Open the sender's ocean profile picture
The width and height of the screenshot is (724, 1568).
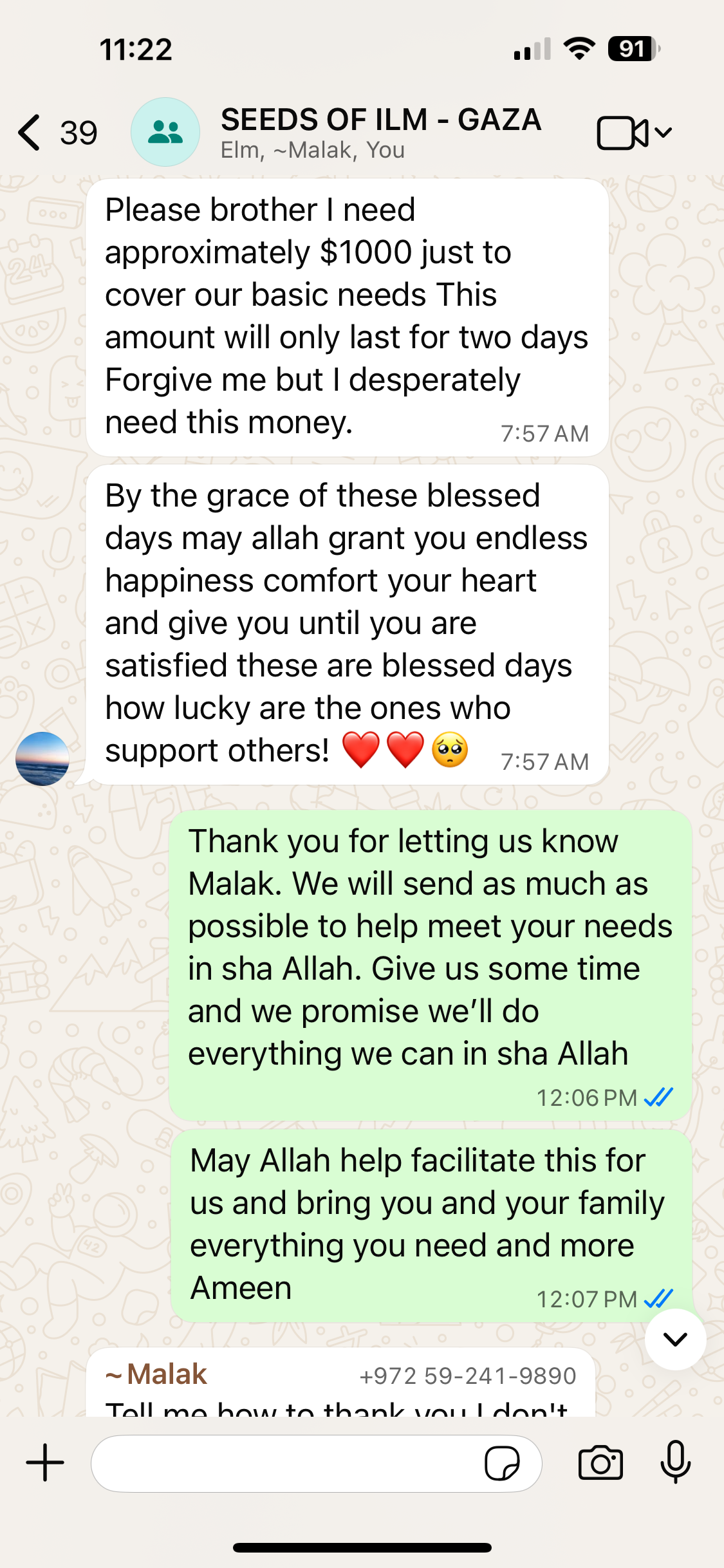pyautogui.click(x=42, y=759)
